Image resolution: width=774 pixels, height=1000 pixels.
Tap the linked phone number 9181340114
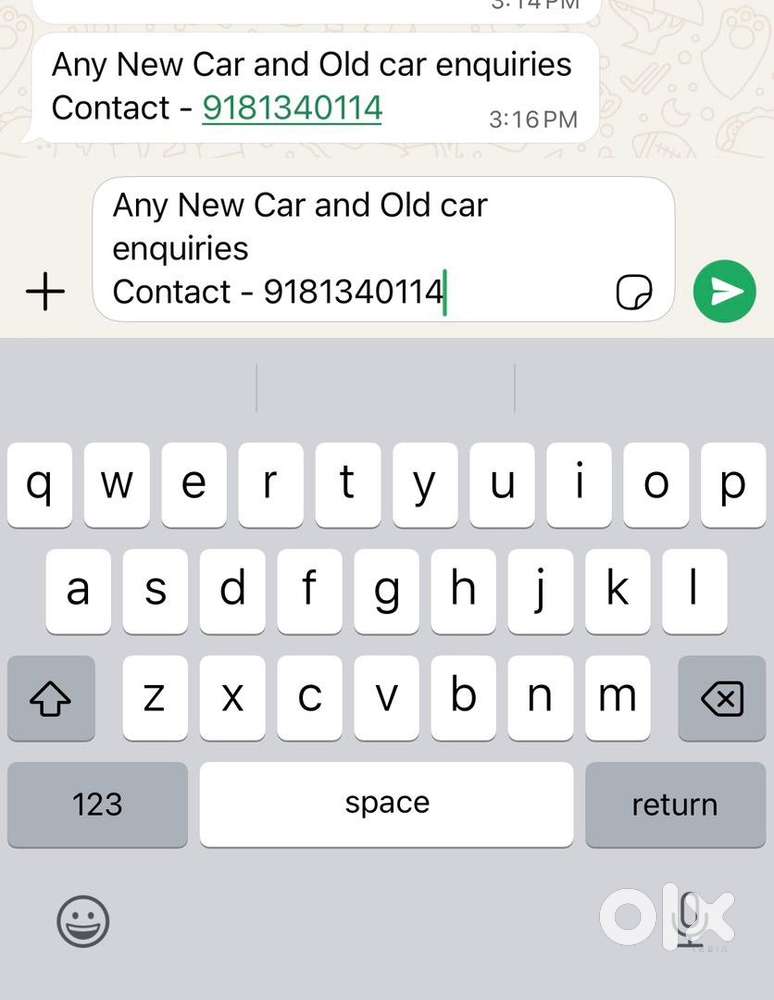tap(292, 108)
